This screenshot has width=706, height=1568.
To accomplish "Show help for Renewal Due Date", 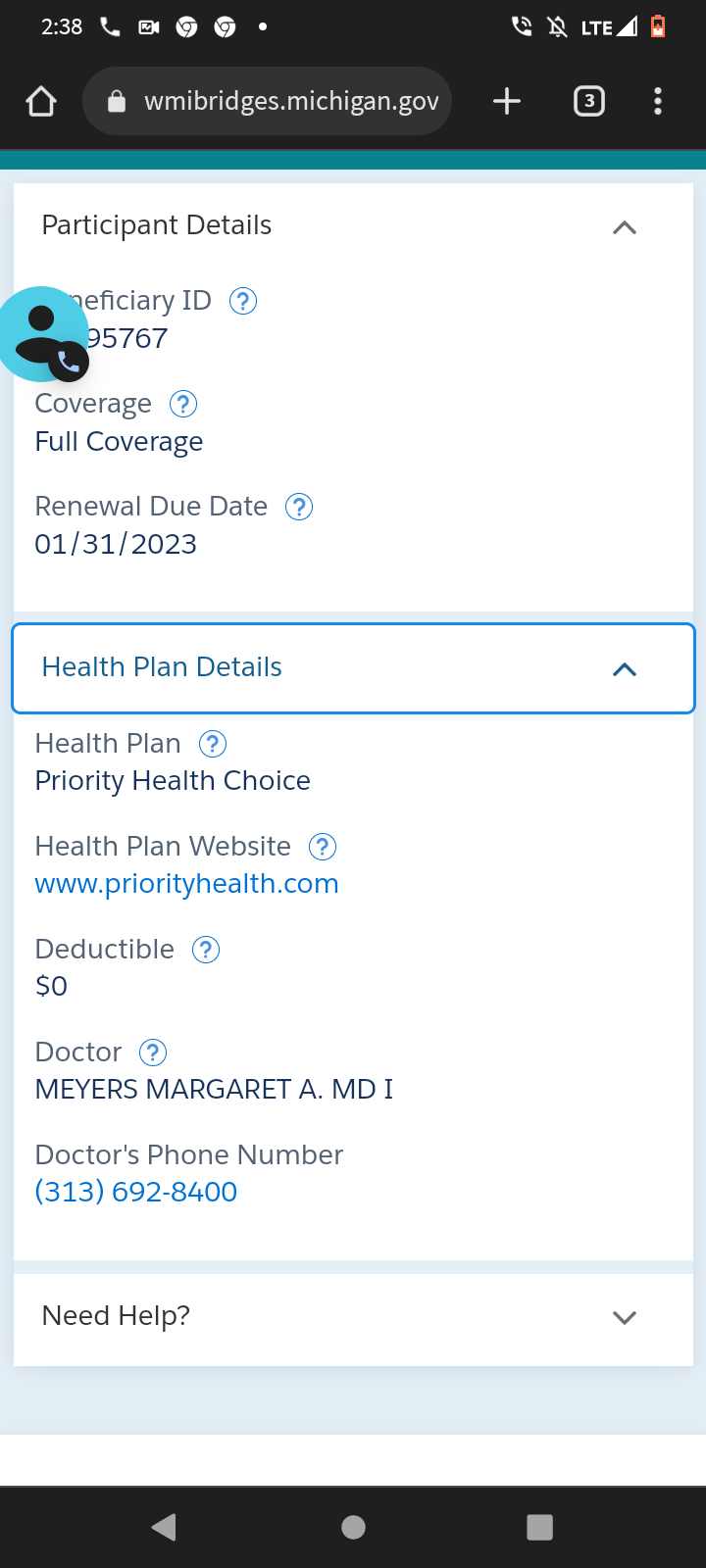I will click(x=299, y=507).
